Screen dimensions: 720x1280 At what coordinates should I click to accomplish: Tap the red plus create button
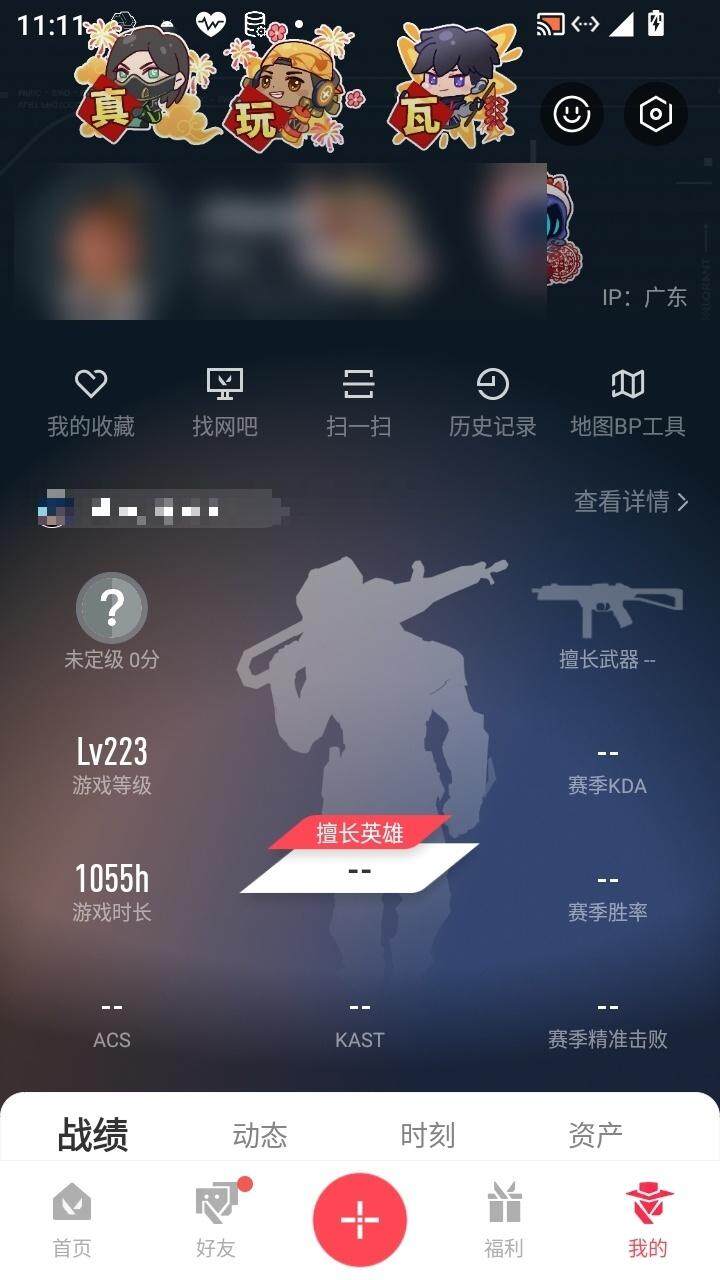click(360, 1220)
